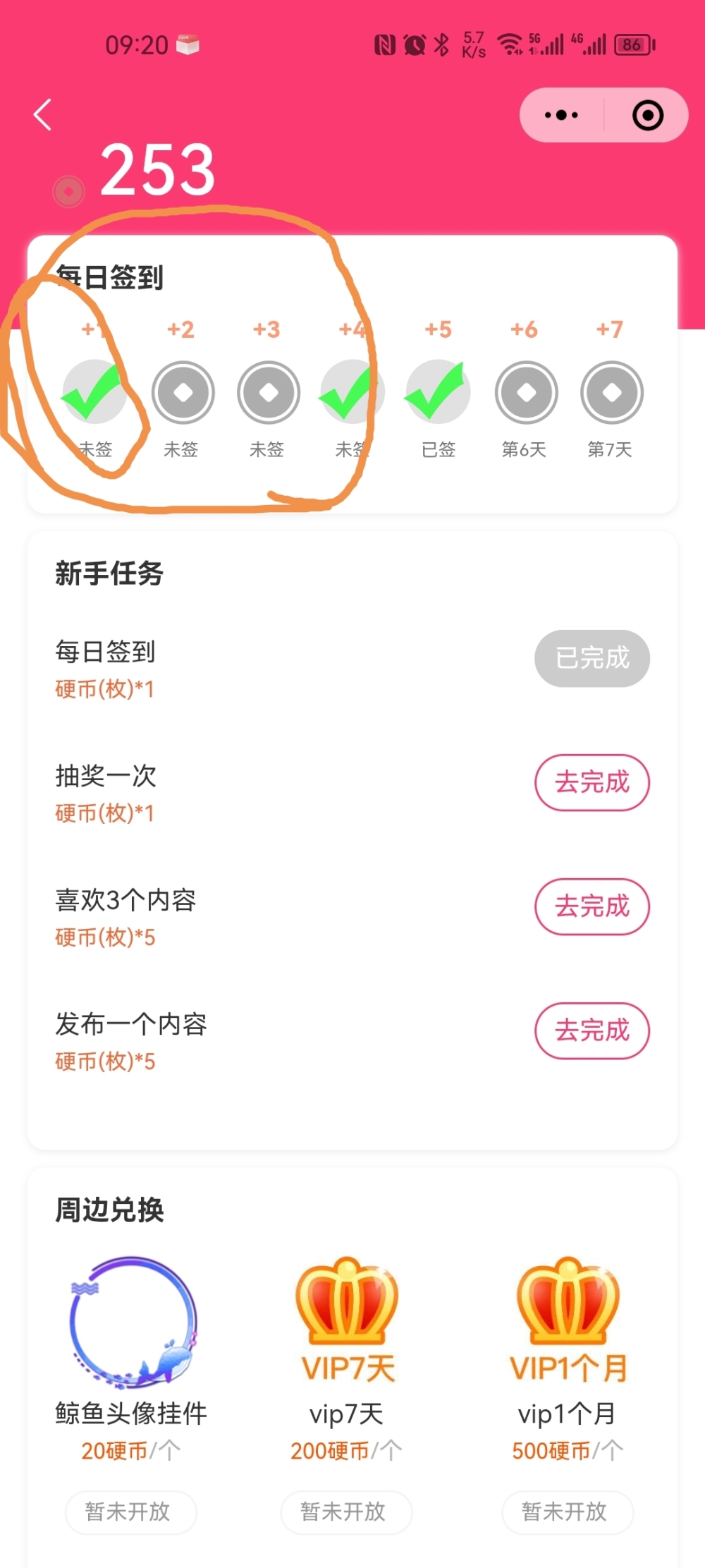Tap 去完成 for 喜欢3个内容 task
Image resolution: width=705 pixels, height=1568 pixels.
[x=591, y=906]
